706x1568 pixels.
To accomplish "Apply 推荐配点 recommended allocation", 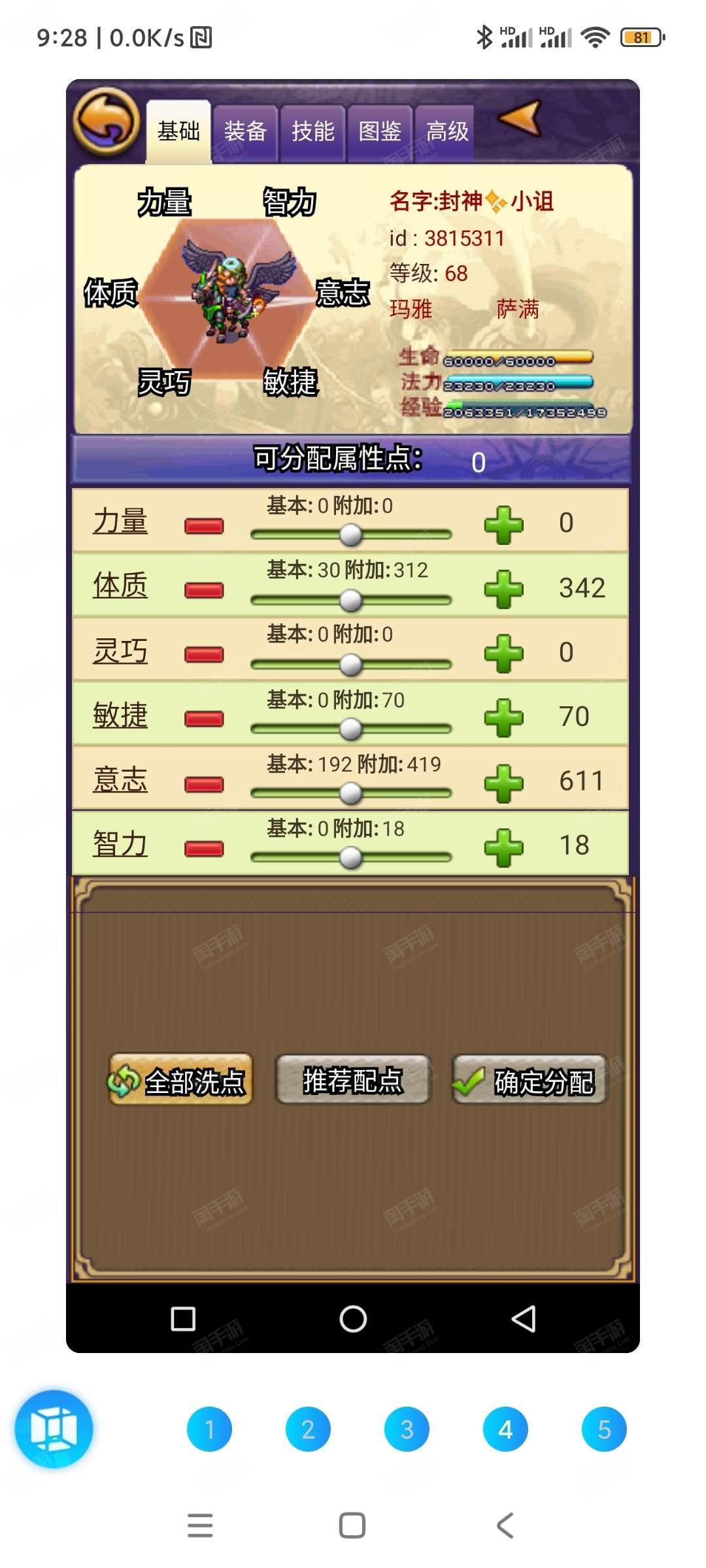I will pos(353,1079).
